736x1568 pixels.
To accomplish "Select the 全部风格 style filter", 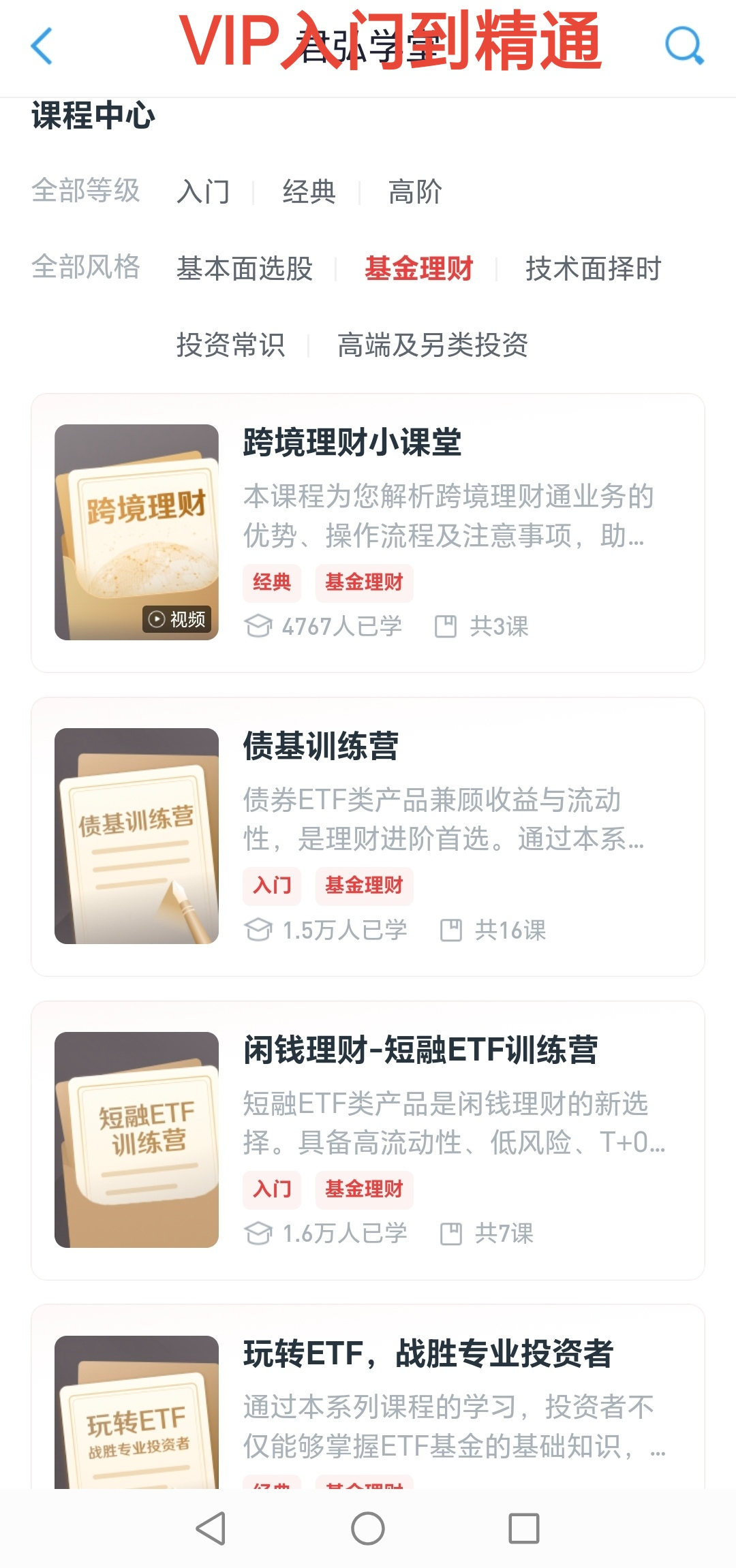I will coord(86,266).
